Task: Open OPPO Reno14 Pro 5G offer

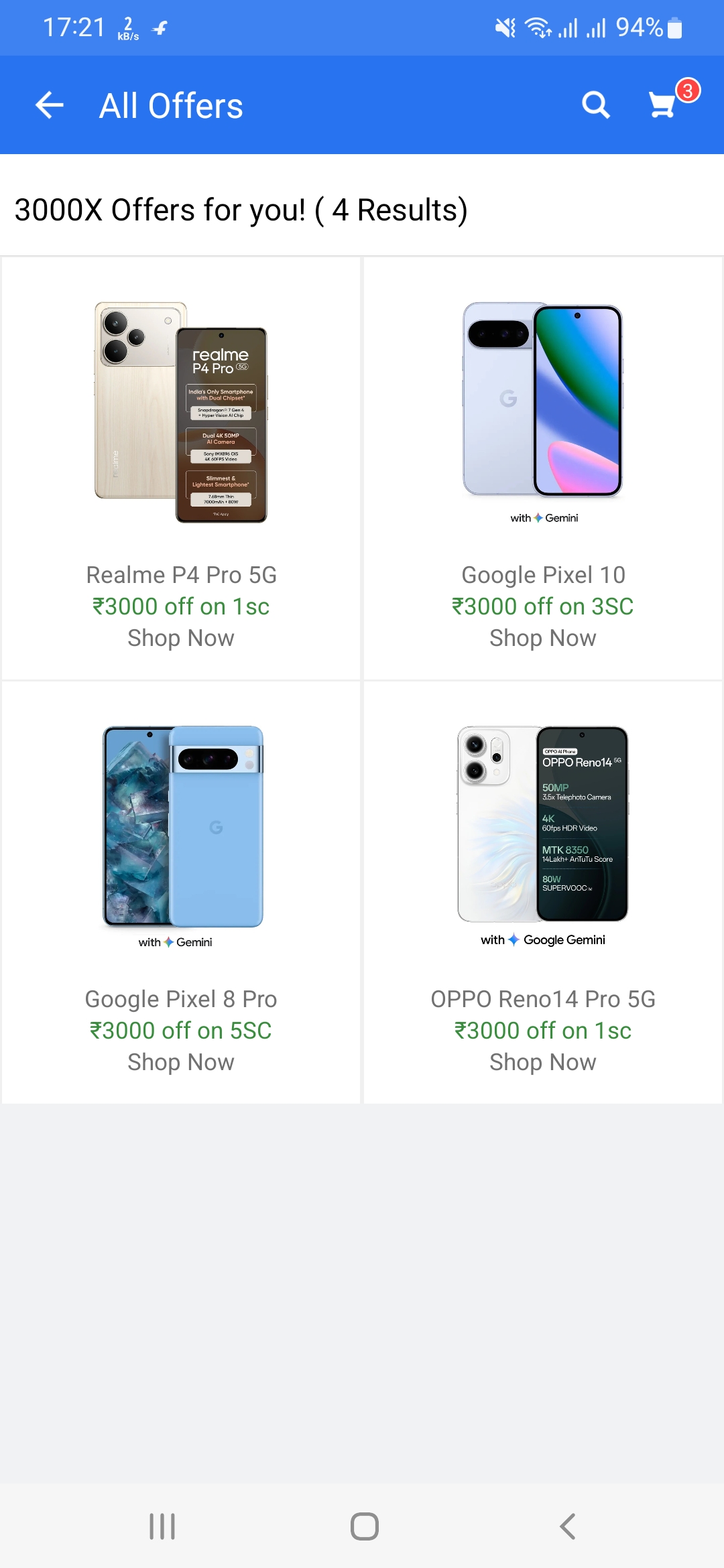Action: click(x=543, y=893)
